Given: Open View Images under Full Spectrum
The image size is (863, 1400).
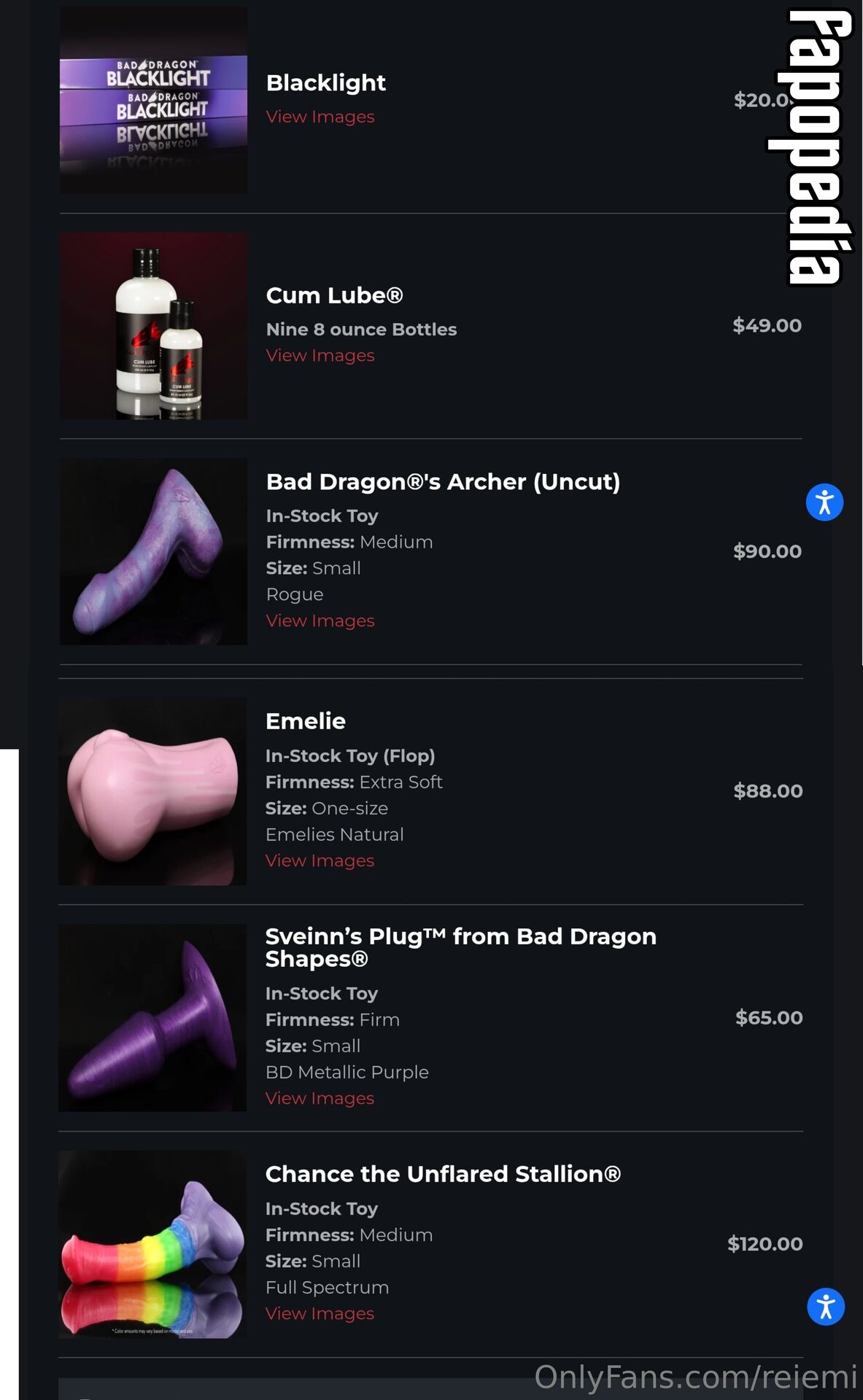Looking at the screenshot, I should click(320, 1313).
